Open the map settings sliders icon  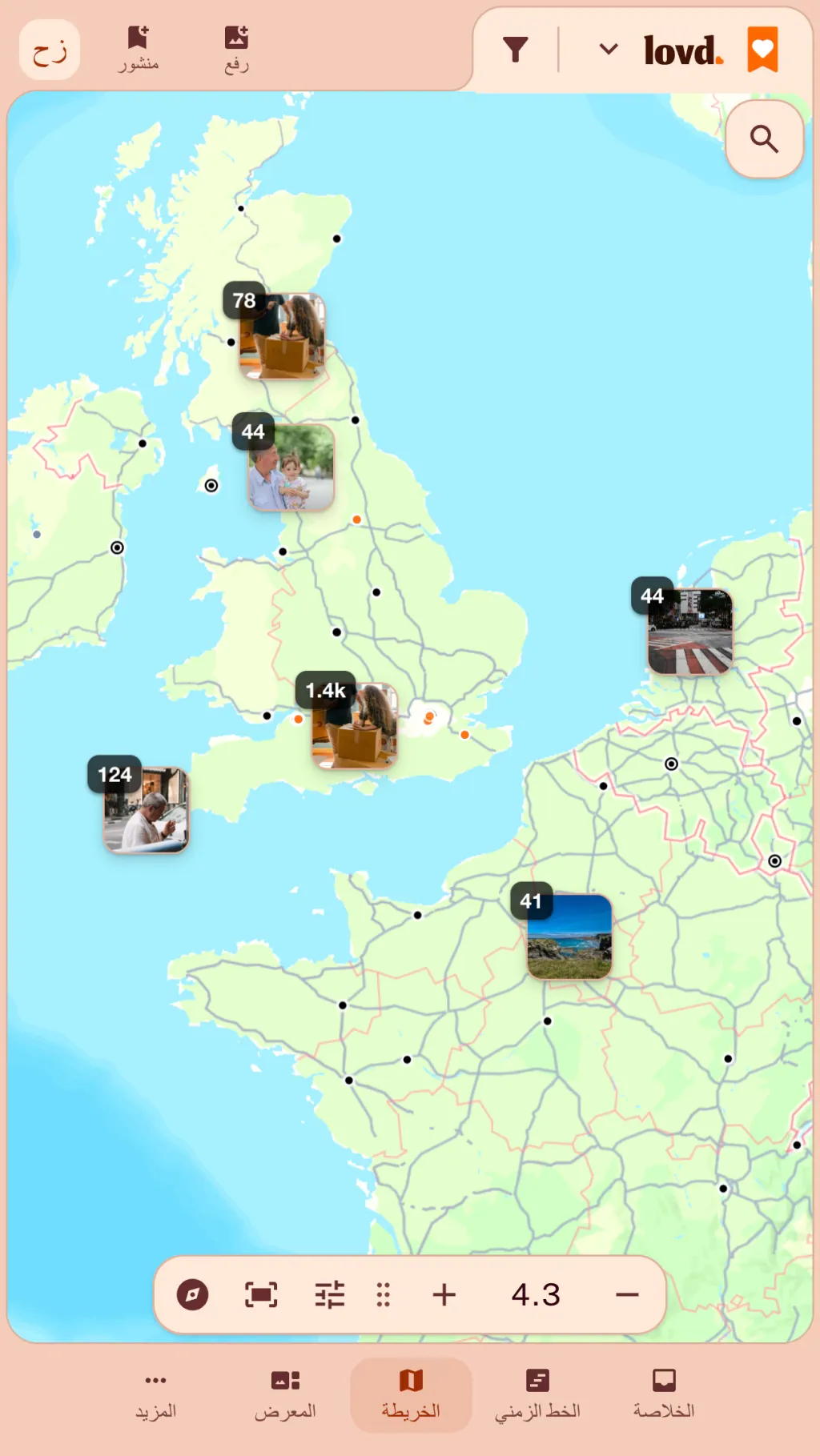[330, 1294]
